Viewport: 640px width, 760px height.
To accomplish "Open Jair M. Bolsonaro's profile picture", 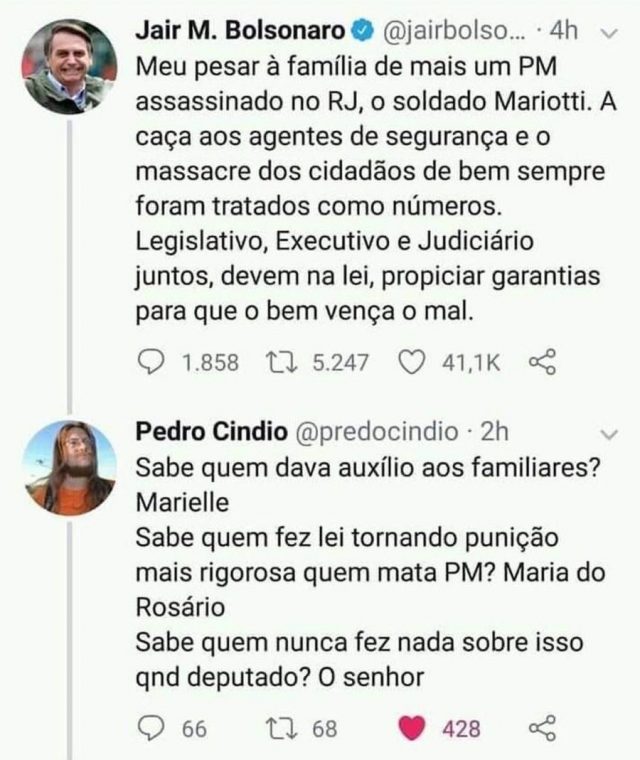I will pyautogui.click(x=69, y=66).
